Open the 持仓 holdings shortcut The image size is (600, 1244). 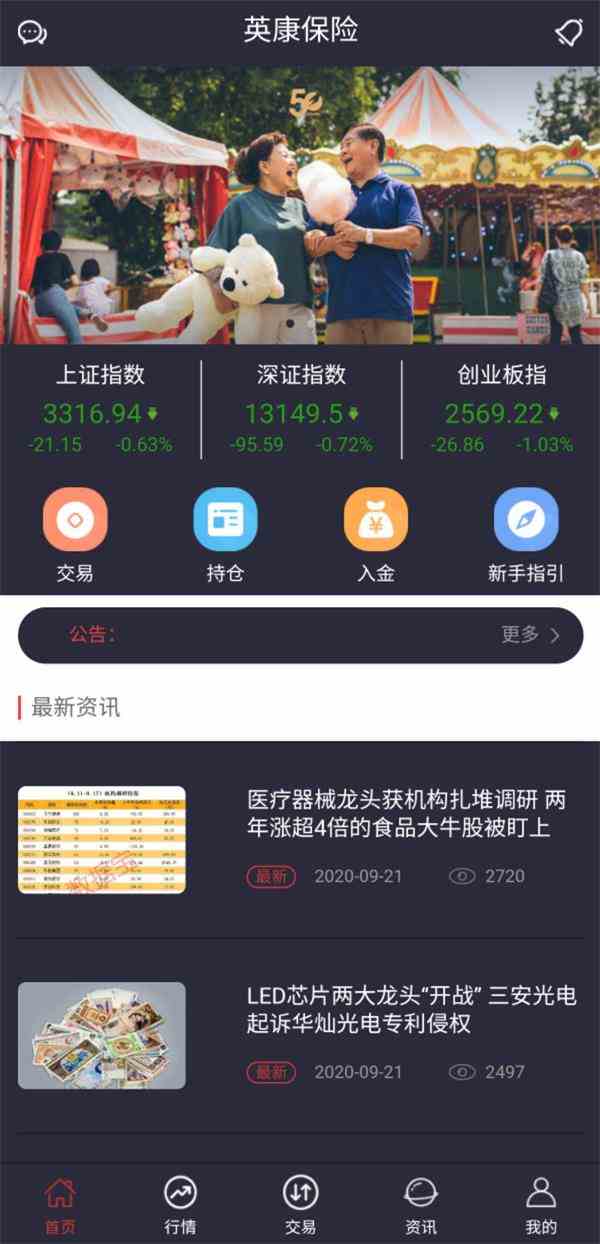pyautogui.click(x=225, y=534)
